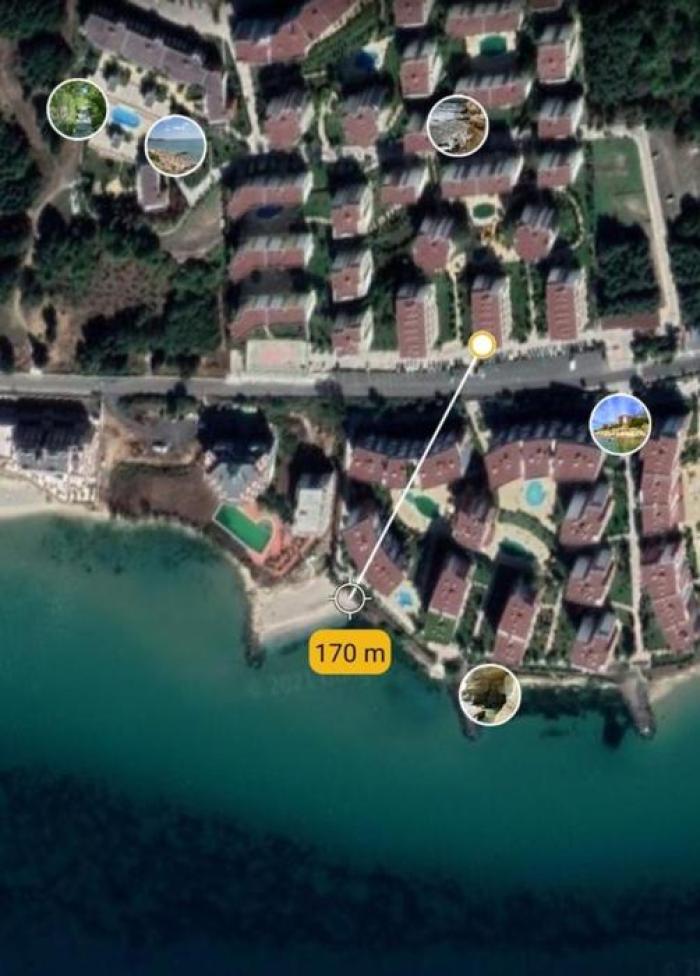Open the hotel building photo marker
The height and width of the screenshot is (976, 700).
coord(620,424)
